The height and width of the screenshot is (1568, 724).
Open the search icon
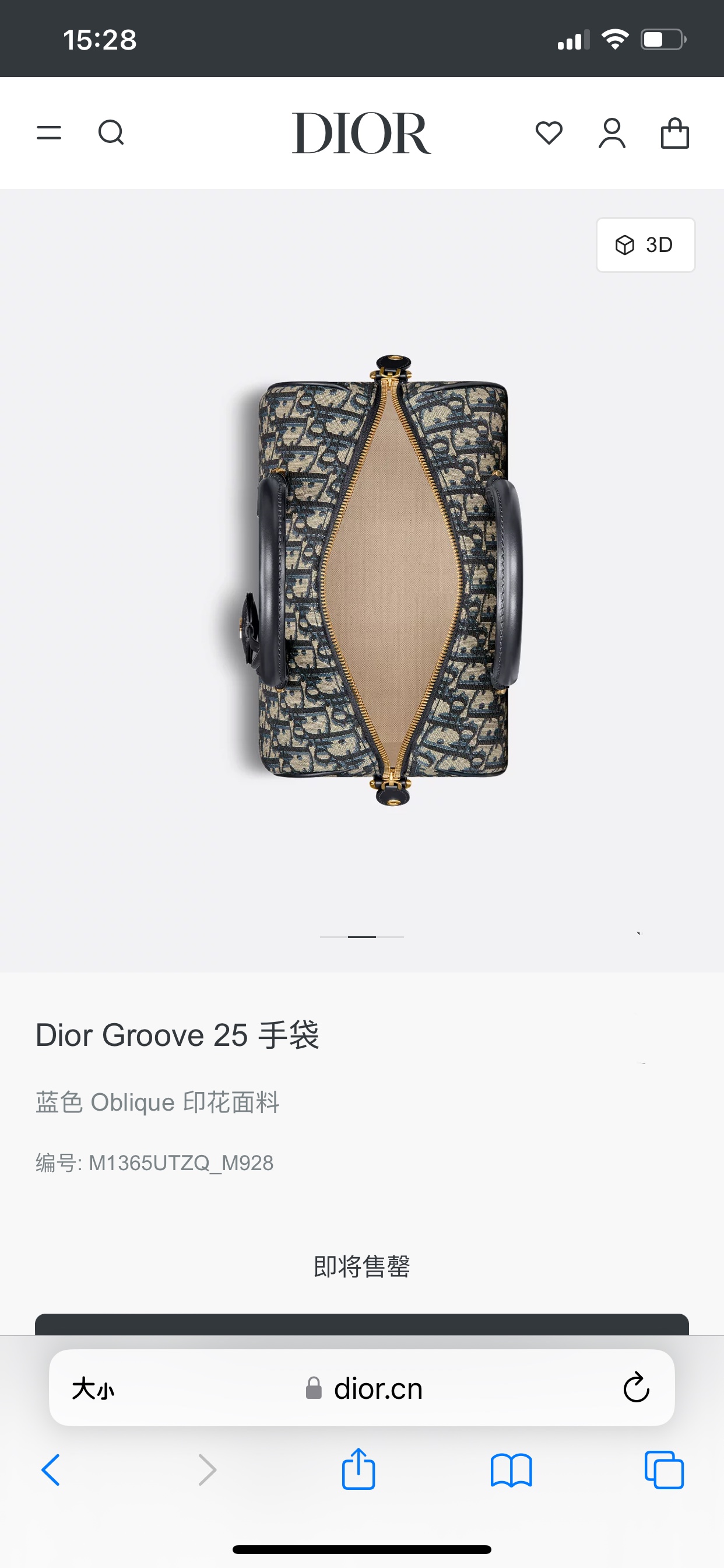[111, 132]
